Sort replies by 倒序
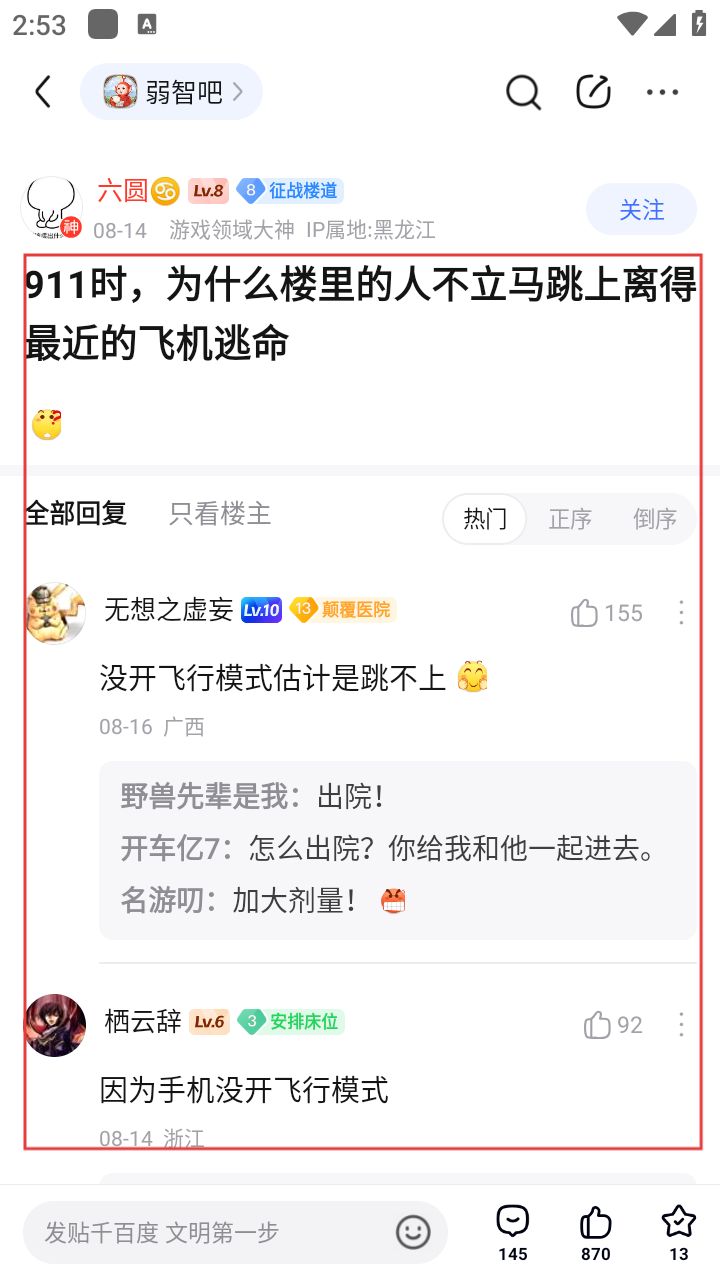Image resolution: width=720 pixels, height=1280 pixels. pos(655,519)
